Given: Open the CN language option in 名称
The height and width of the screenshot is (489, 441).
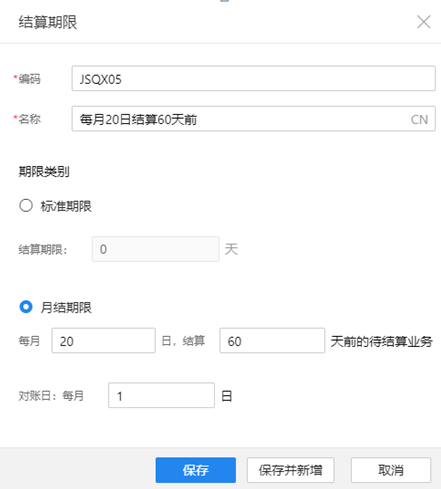Looking at the screenshot, I should [419, 119].
